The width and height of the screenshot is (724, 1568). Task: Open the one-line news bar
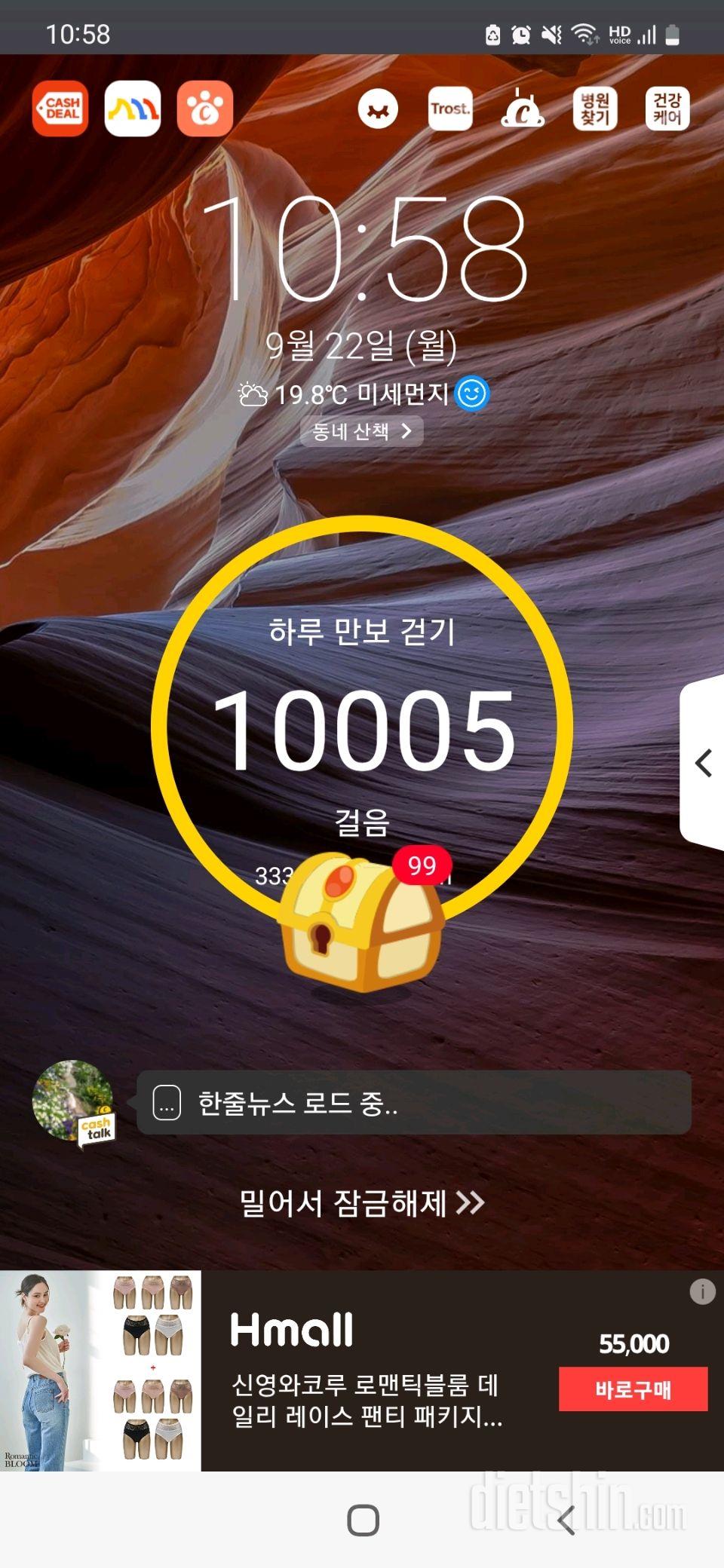pos(413,1103)
